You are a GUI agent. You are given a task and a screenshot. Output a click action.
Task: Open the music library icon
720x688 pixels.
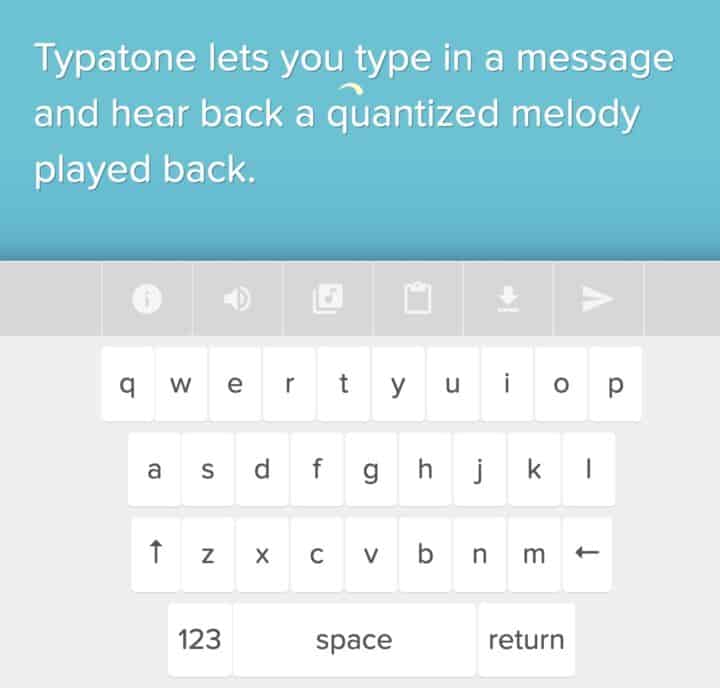tap(327, 299)
